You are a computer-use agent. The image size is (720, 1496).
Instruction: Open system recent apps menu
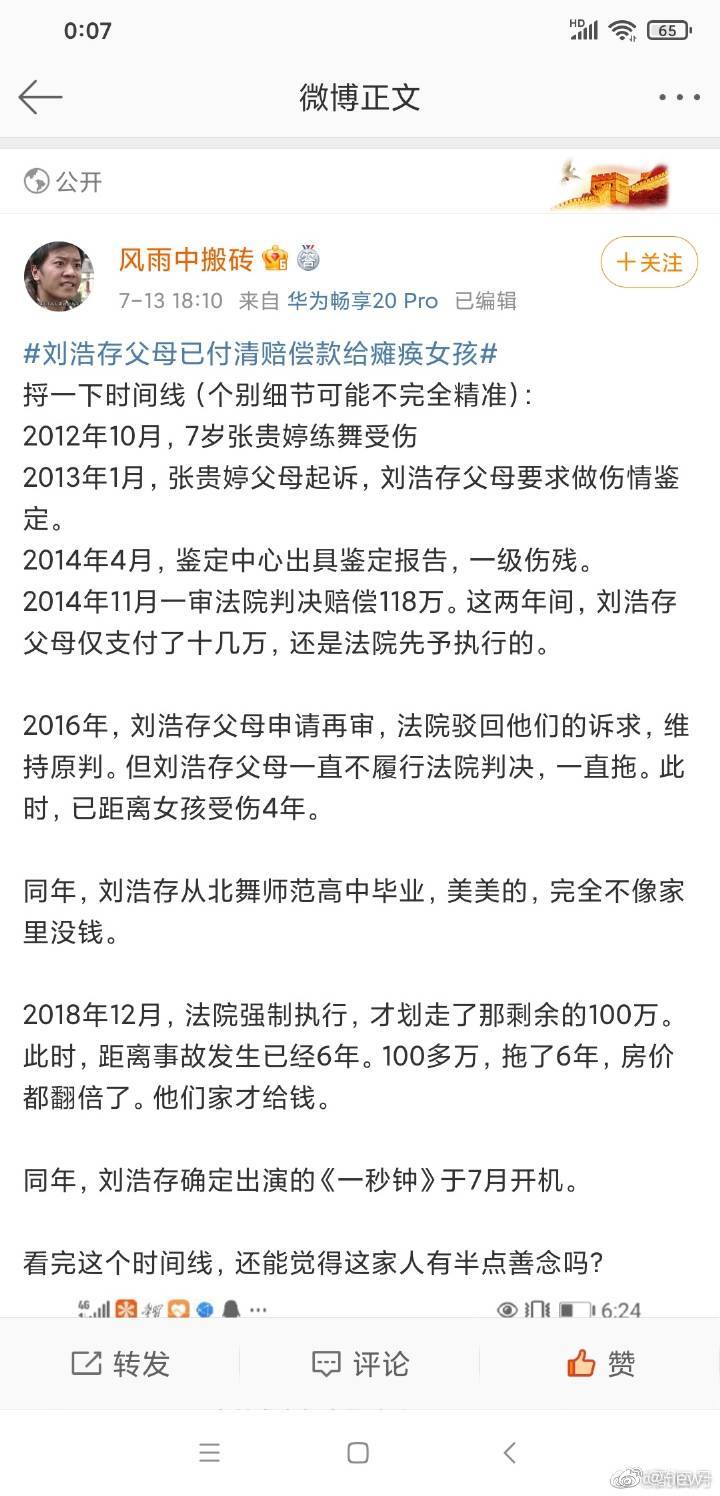coord(209,1453)
